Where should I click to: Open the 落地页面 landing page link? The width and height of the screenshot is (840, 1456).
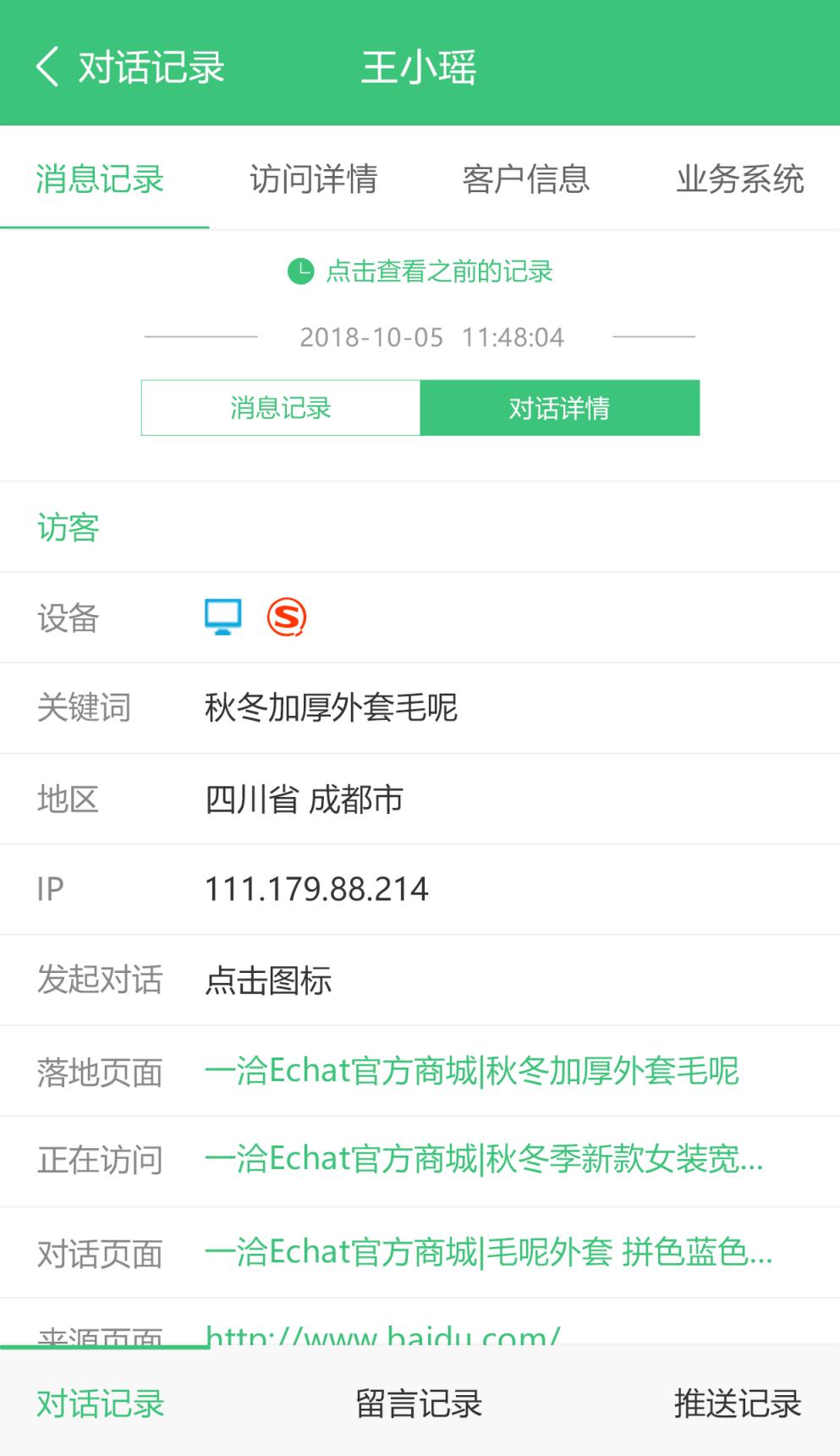pyautogui.click(x=472, y=1070)
